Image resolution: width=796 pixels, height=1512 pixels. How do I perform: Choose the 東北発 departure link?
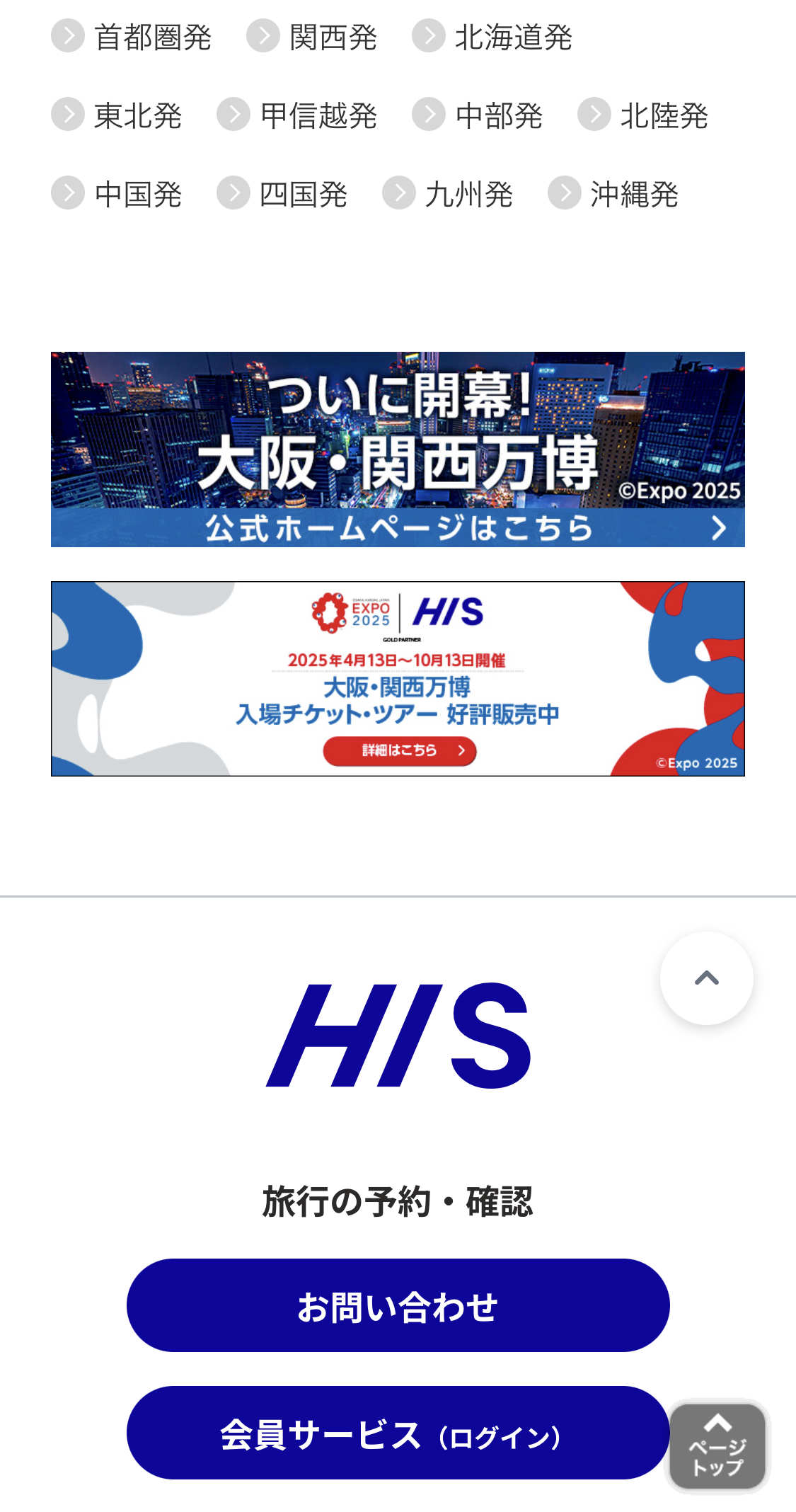tap(117, 115)
